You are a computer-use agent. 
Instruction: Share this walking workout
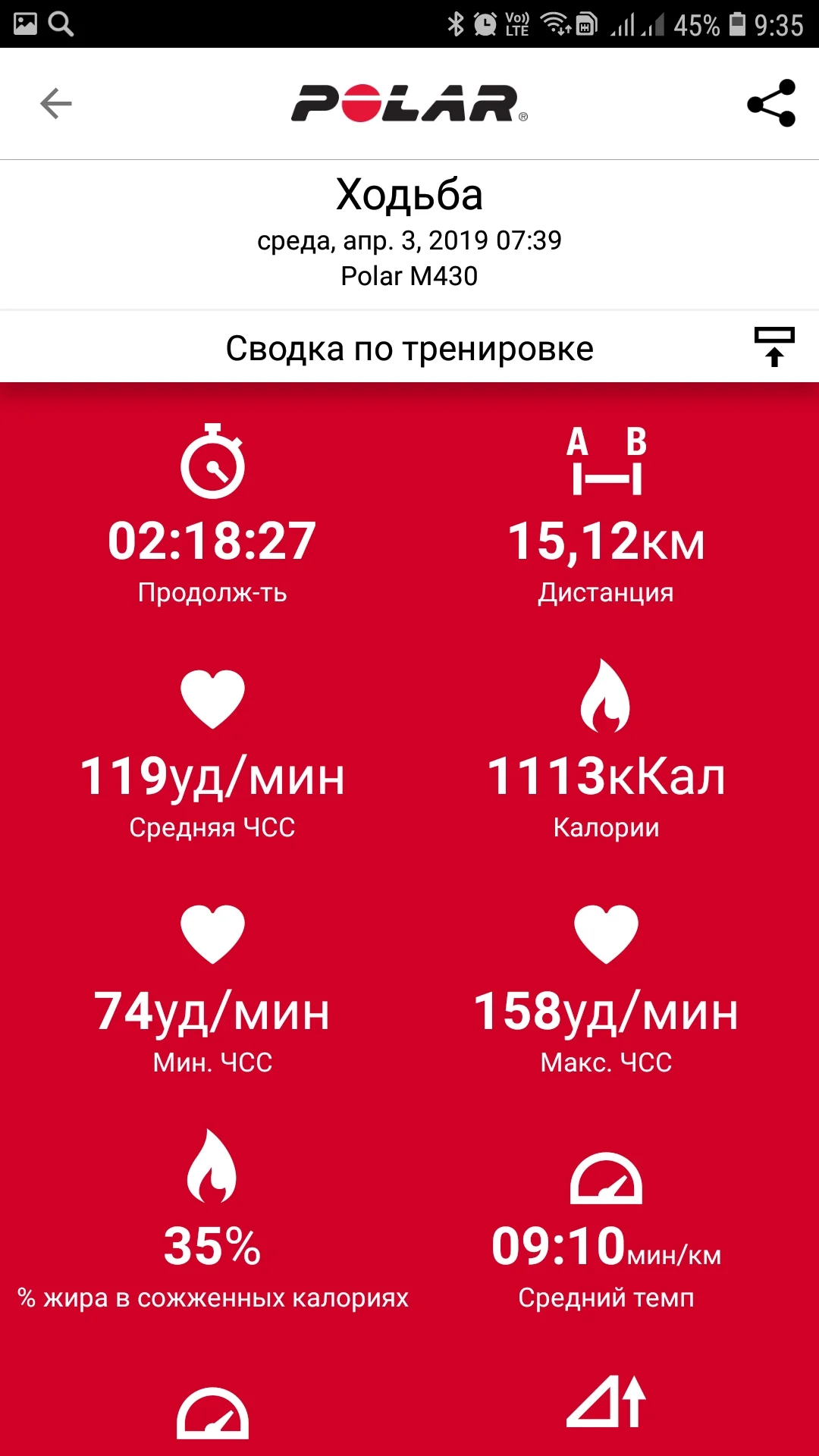click(771, 103)
